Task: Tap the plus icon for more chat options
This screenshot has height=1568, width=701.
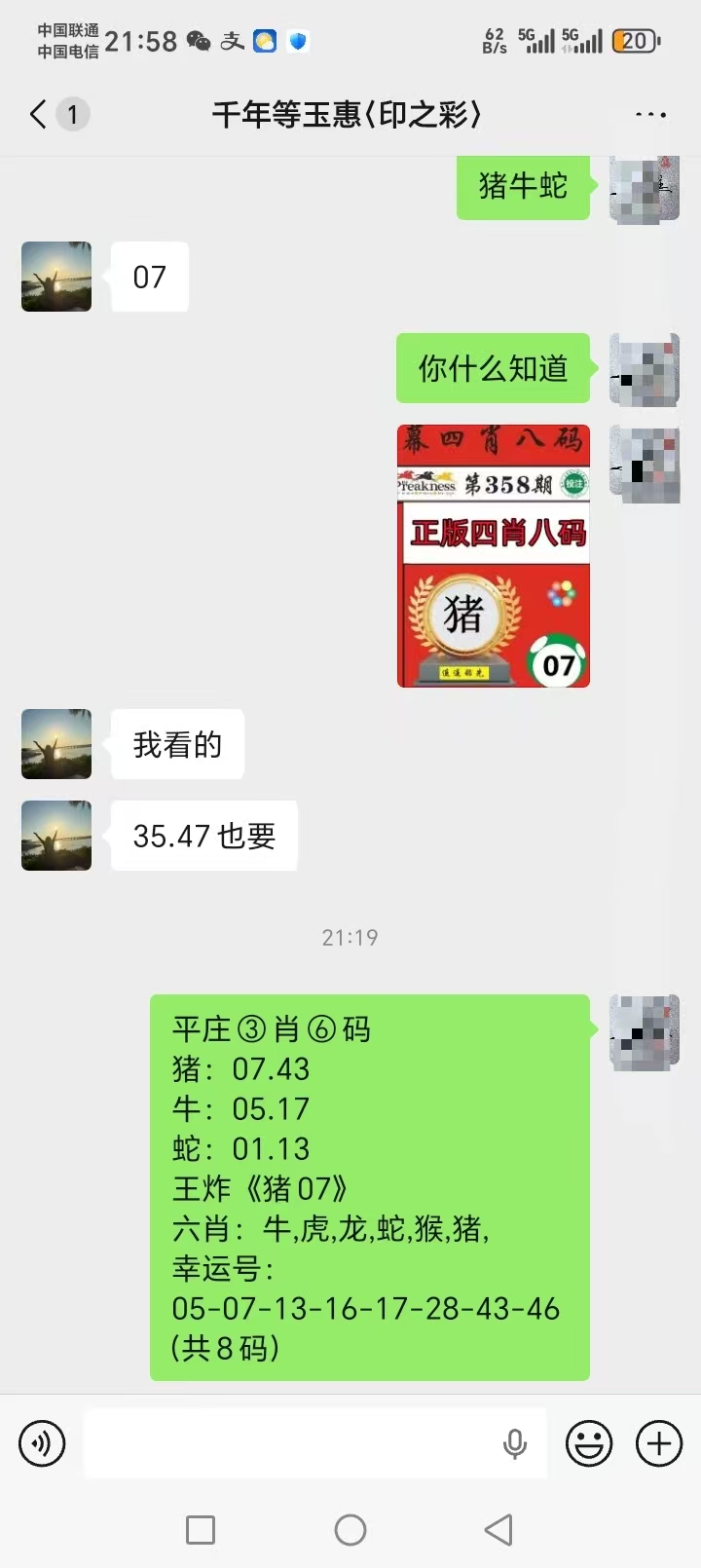Action: (x=659, y=1443)
